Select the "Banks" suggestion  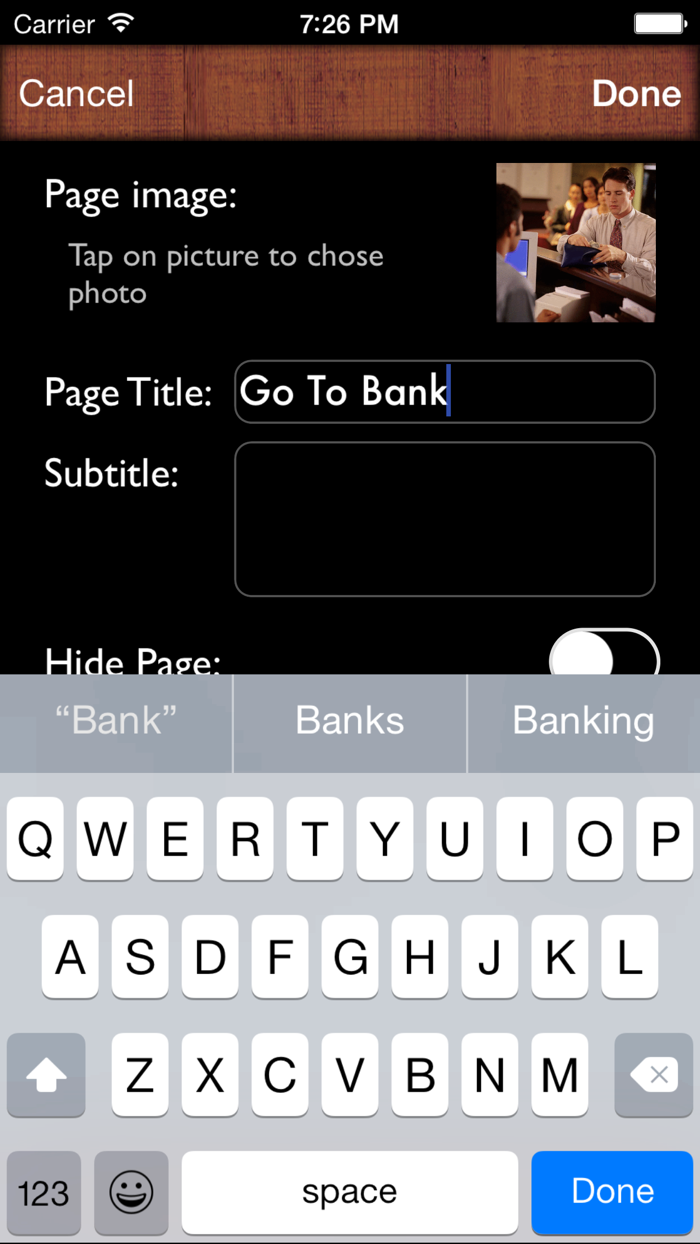pyautogui.click(x=350, y=722)
